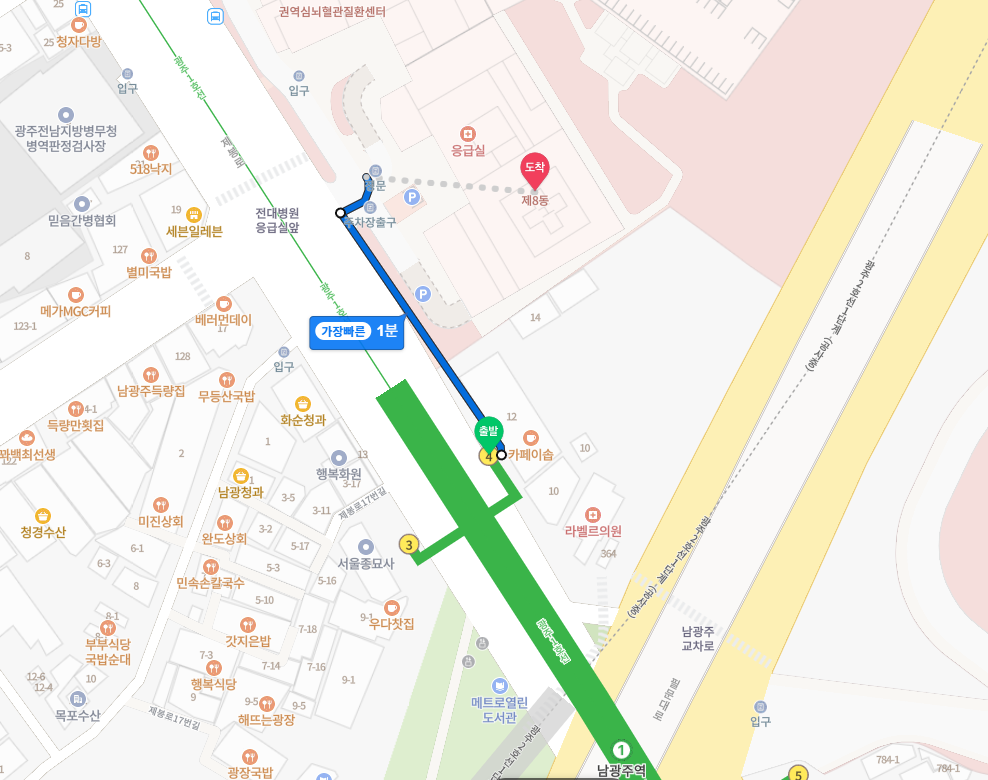Open 카페이솜 cafe marker

pos(530,437)
